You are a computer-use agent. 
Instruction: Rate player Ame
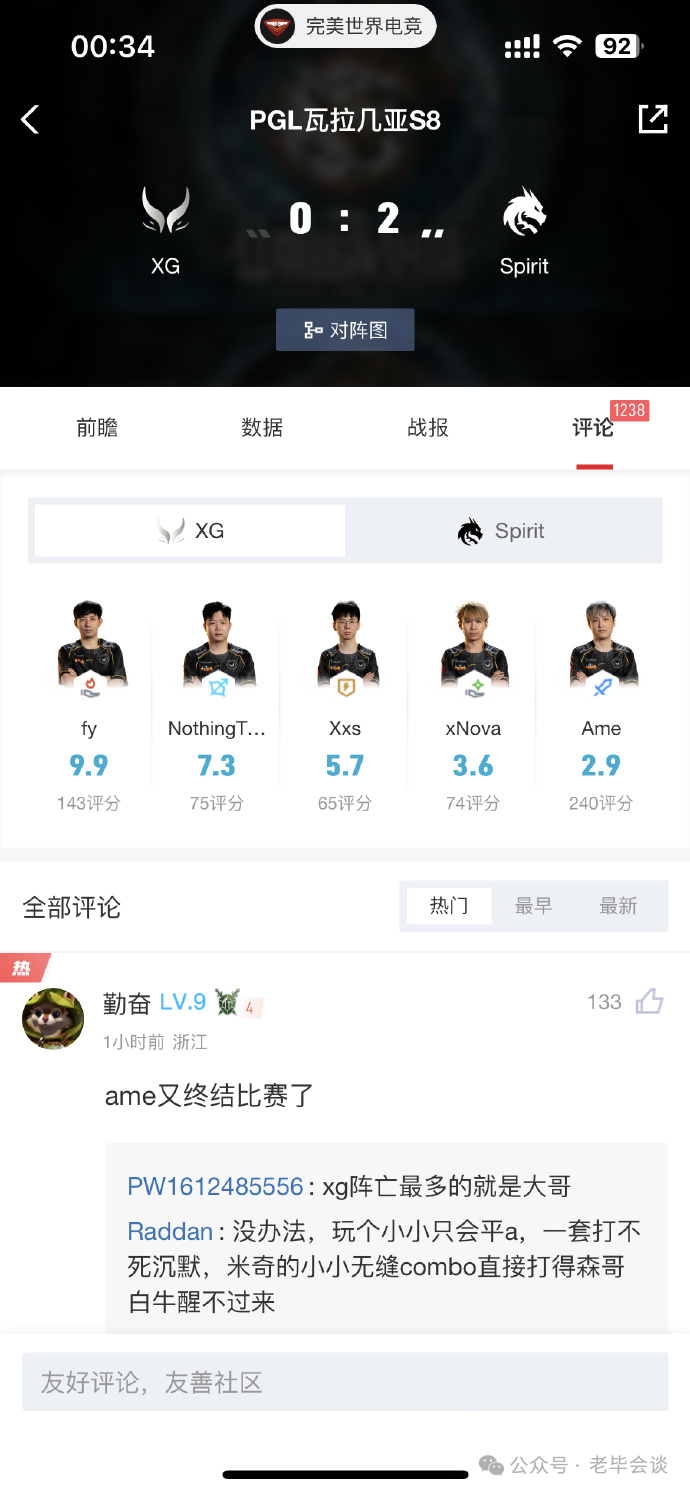pyautogui.click(x=601, y=705)
